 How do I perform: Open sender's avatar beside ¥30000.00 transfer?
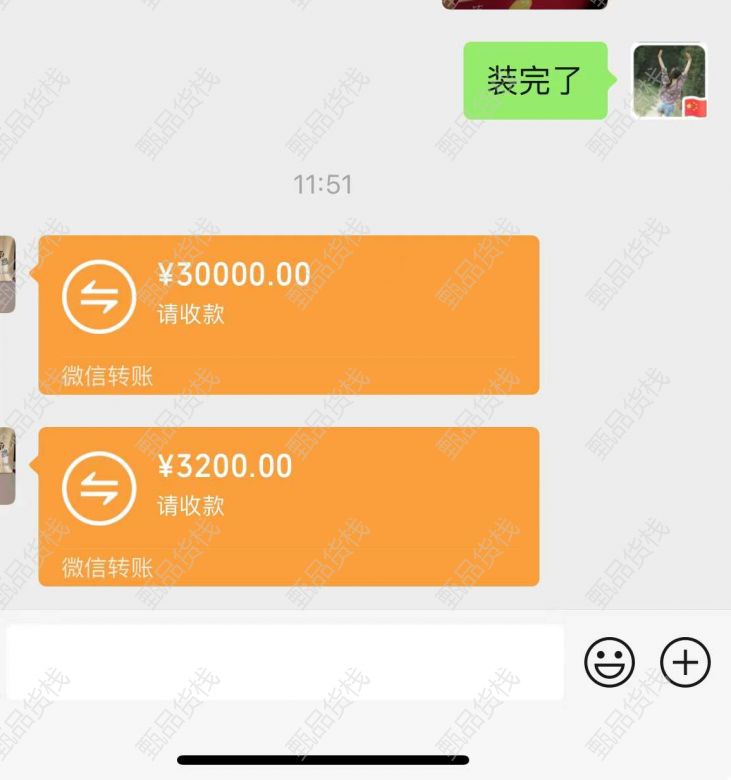pyautogui.click(x=6, y=275)
